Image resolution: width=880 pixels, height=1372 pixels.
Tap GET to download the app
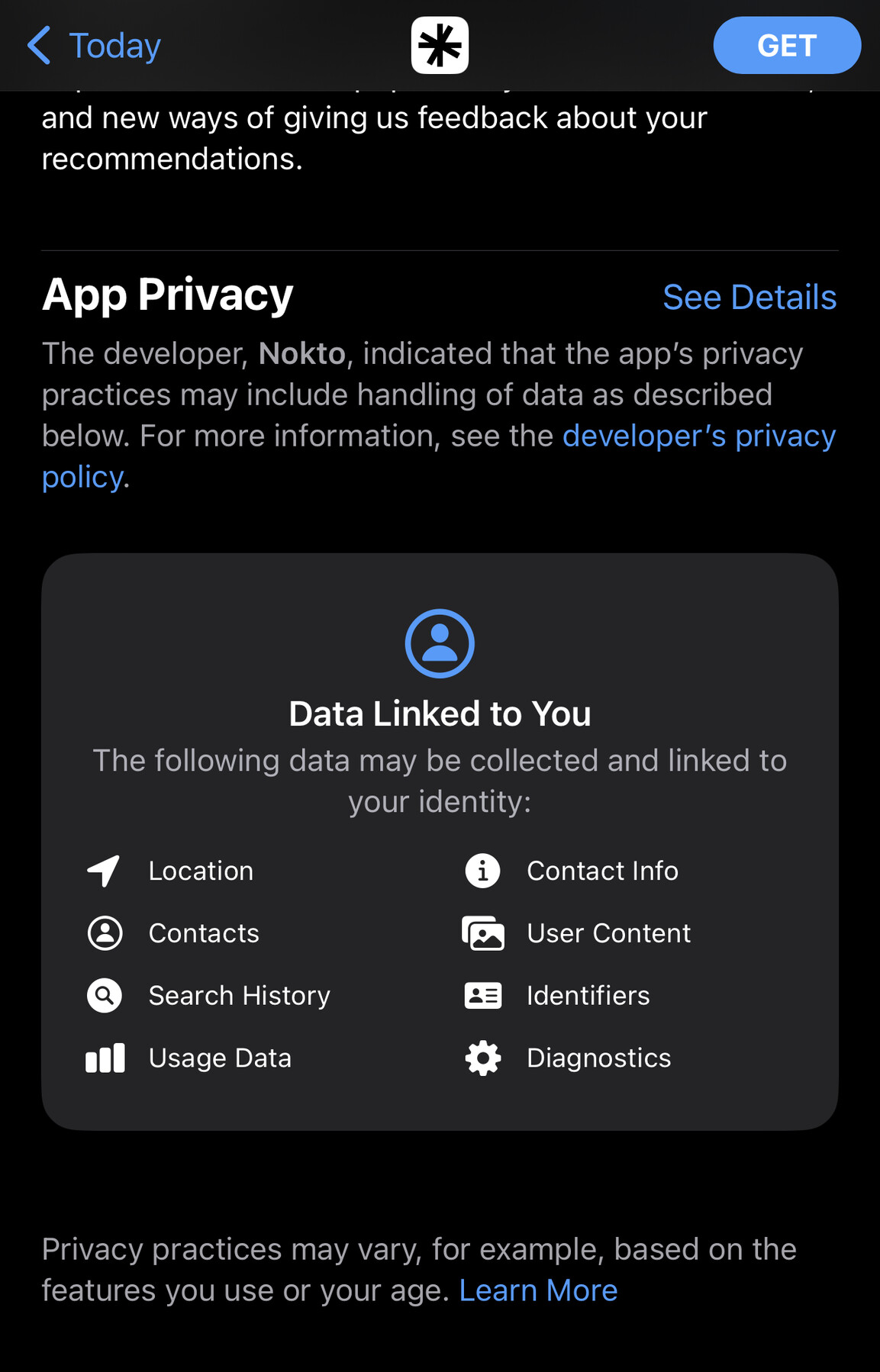pyautogui.click(x=786, y=46)
